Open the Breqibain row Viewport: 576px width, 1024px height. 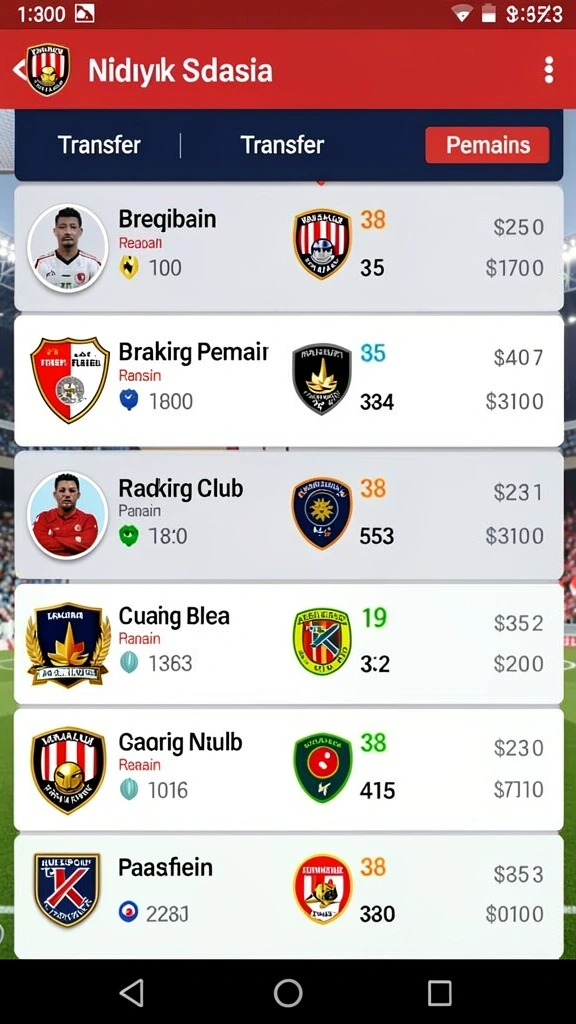(x=289, y=248)
